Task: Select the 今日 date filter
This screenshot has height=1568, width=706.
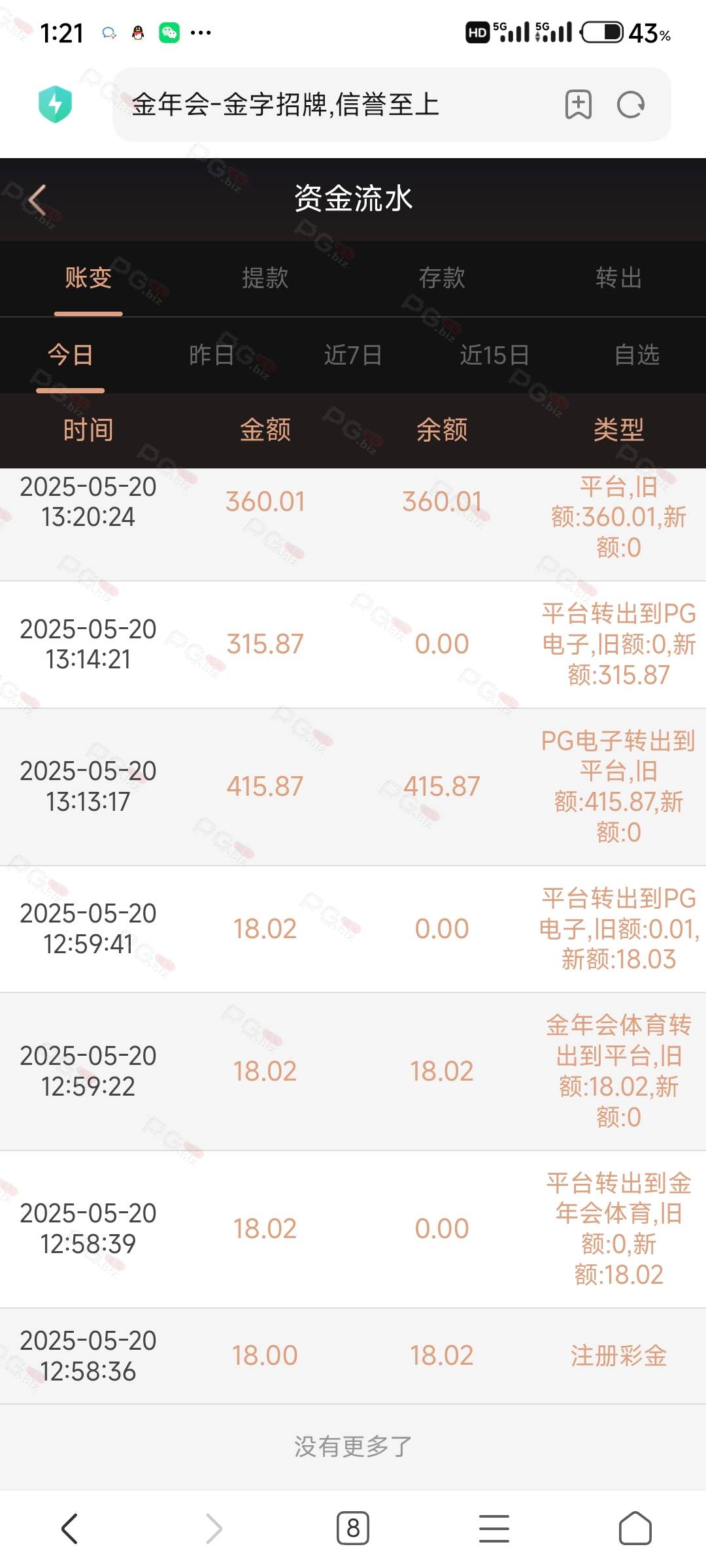Action: [71, 355]
